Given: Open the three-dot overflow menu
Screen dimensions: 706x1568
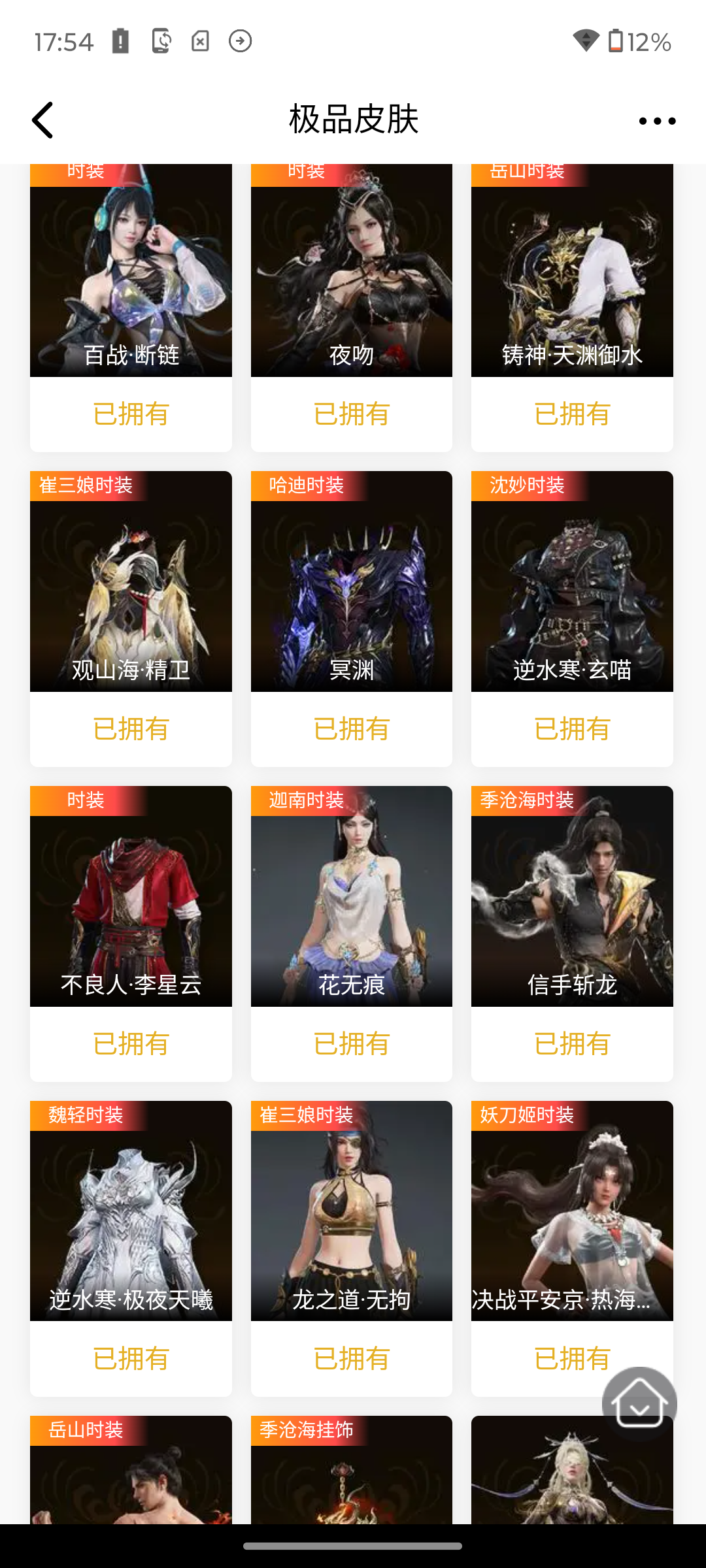Looking at the screenshot, I should (x=657, y=121).
